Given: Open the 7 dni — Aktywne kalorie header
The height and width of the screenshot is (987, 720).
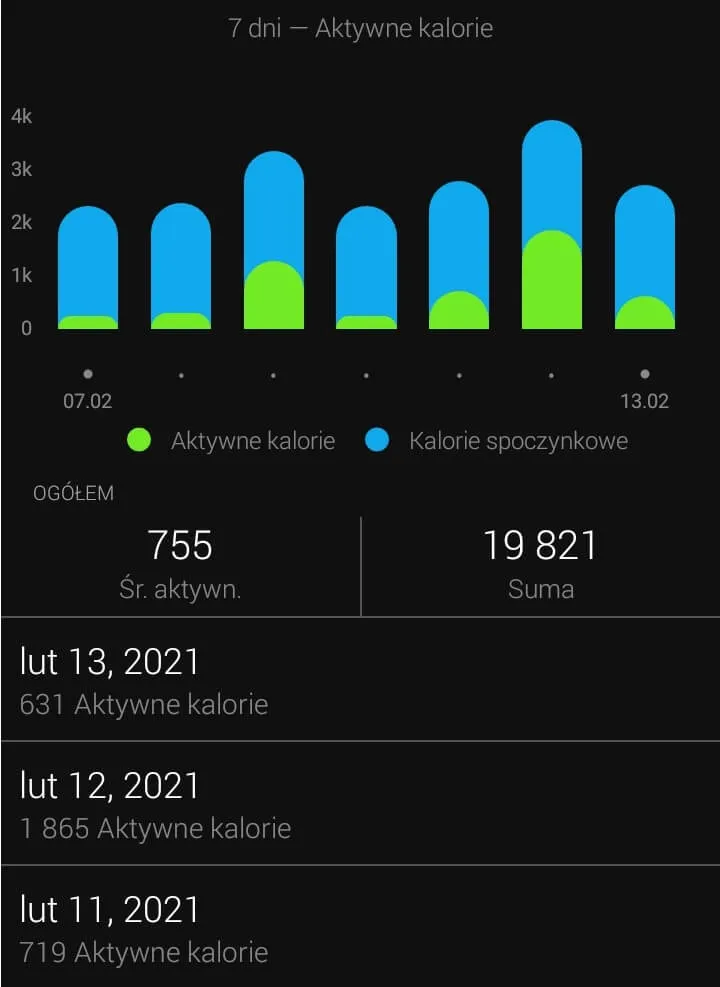Looking at the screenshot, I should (x=360, y=28).
